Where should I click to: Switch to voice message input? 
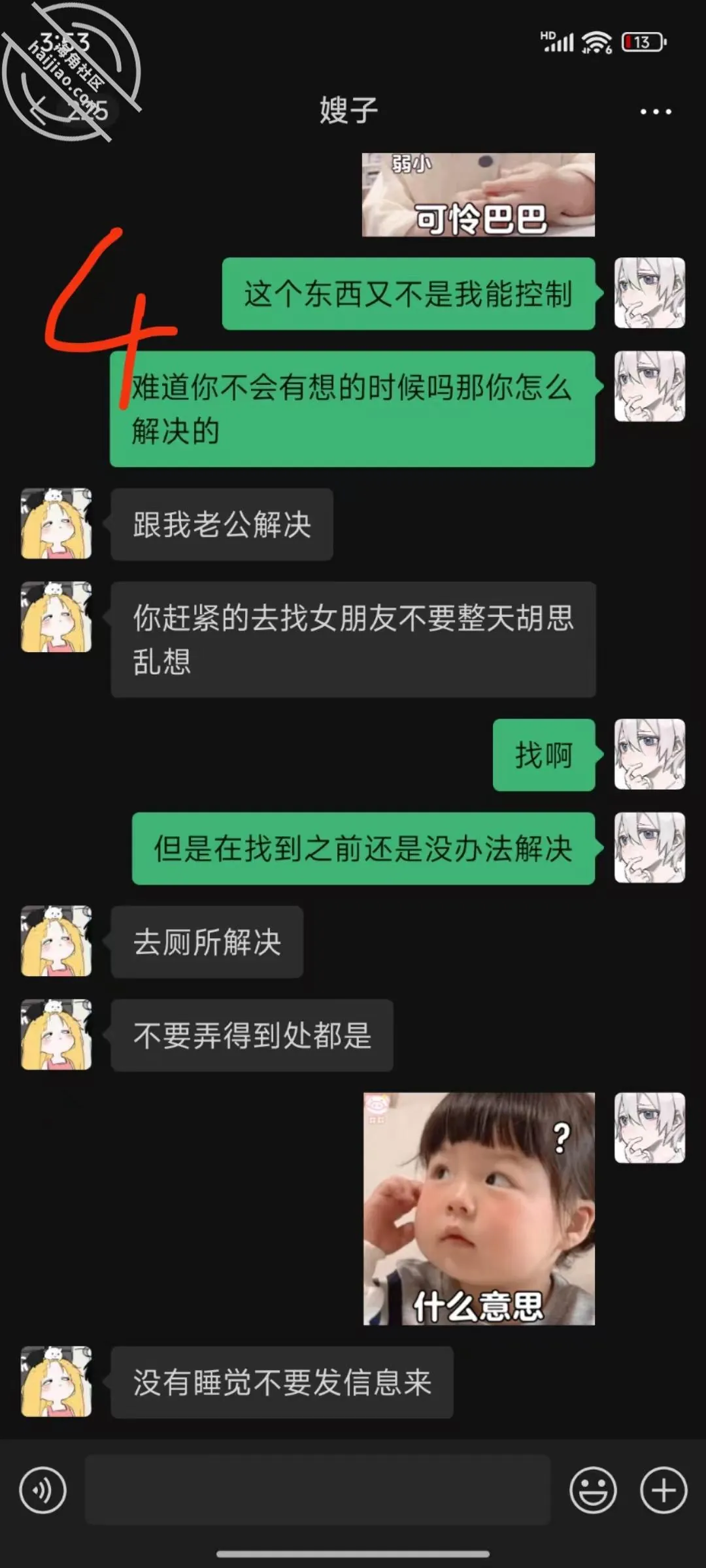pos(43,1490)
